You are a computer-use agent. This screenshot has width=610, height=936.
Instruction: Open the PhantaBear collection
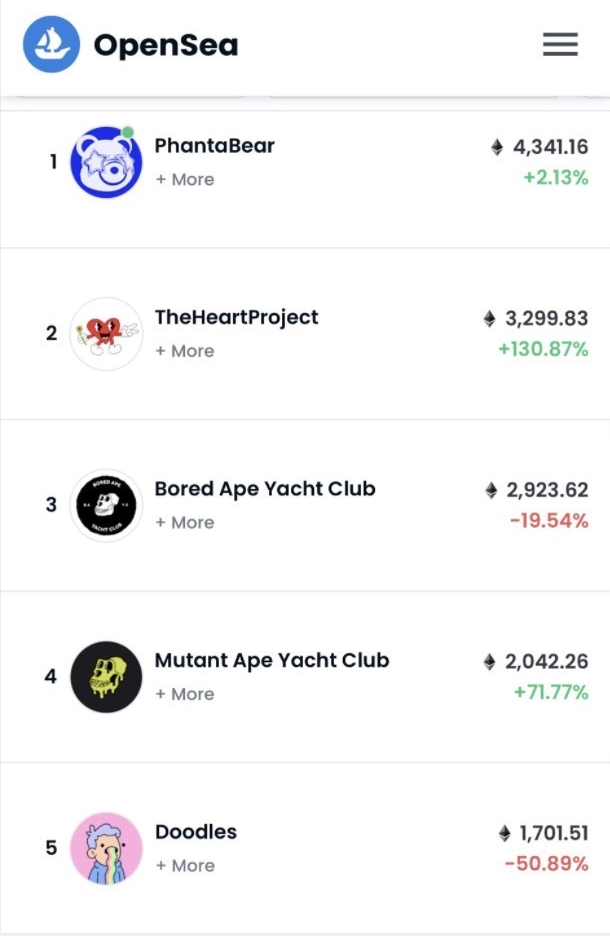coord(214,146)
